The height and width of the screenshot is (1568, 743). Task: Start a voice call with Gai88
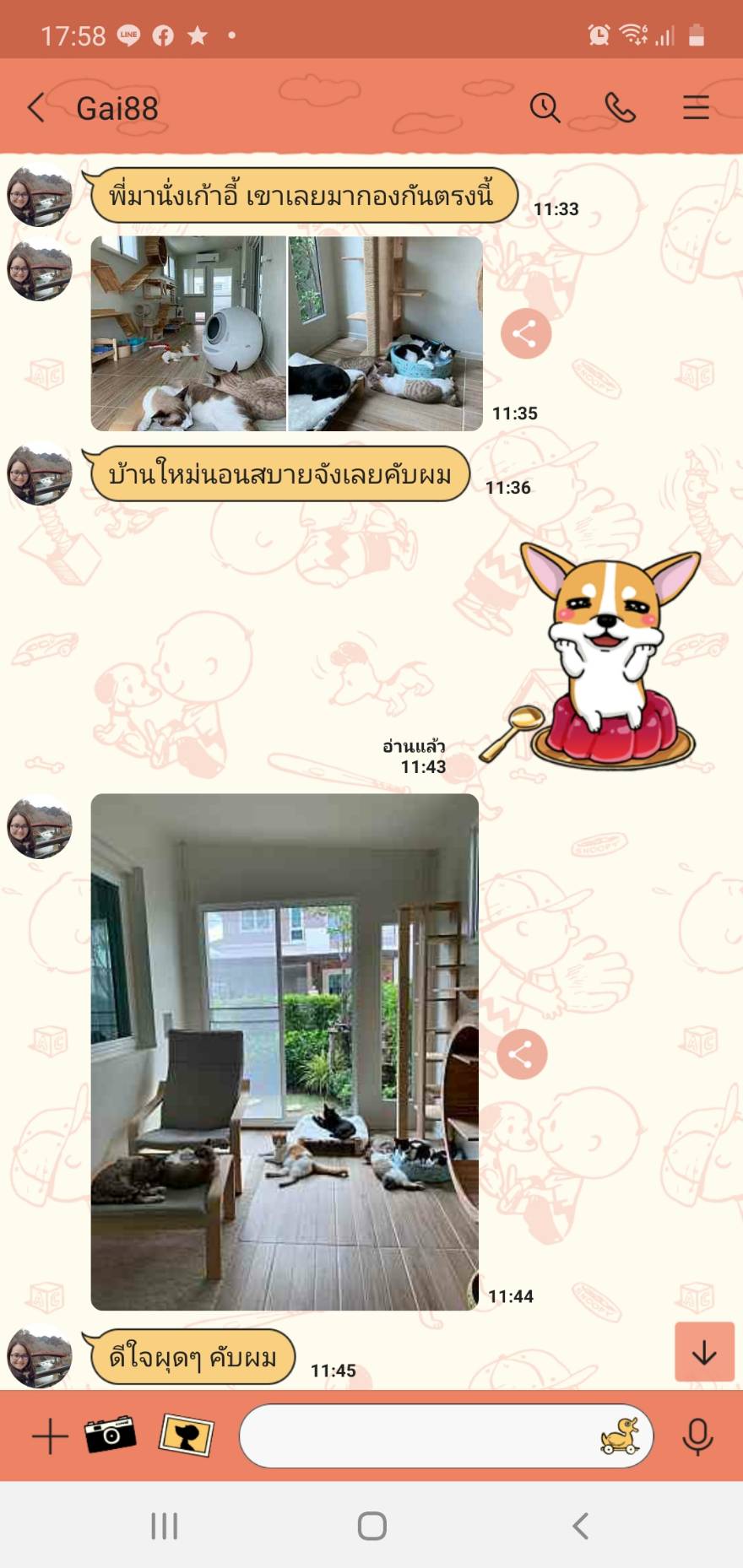click(620, 108)
